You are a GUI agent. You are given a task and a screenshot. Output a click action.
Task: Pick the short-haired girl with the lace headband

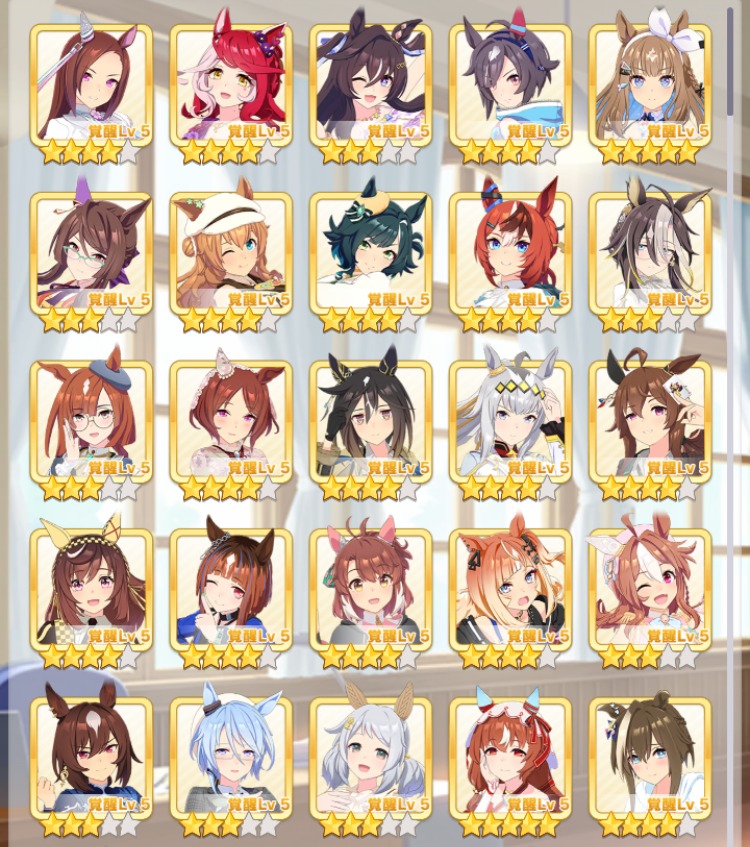point(231,420)
